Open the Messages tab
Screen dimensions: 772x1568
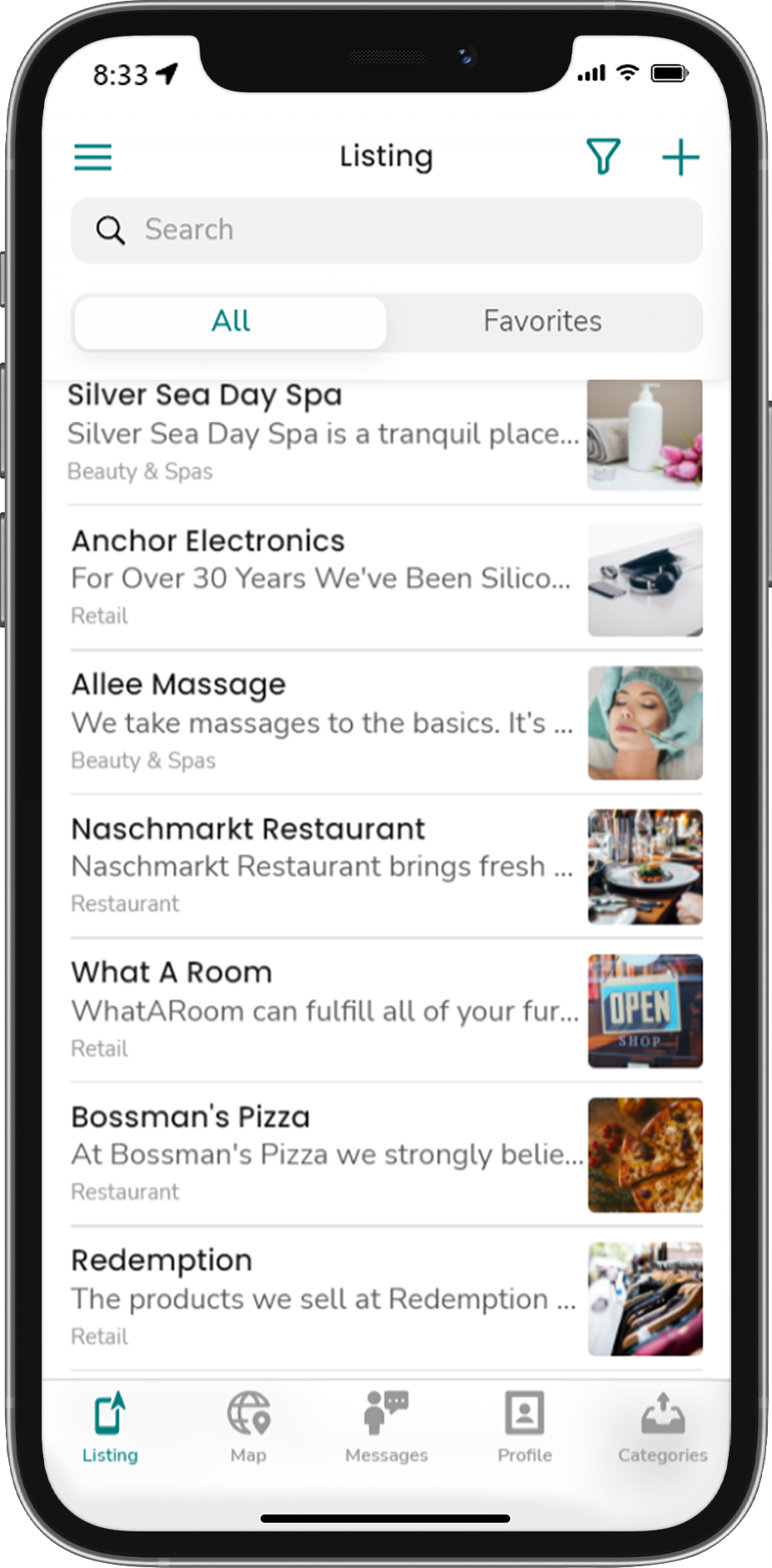386,1428
